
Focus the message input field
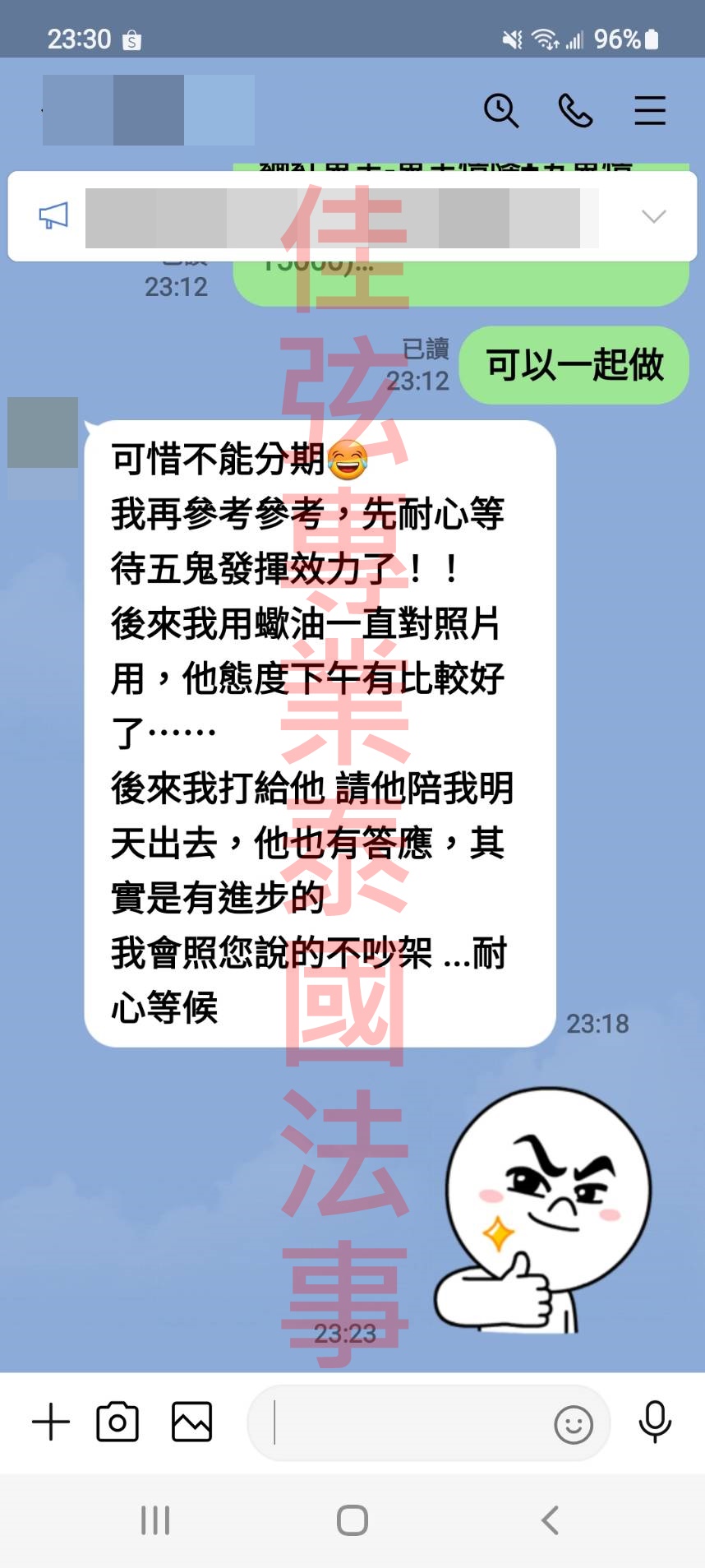pos(403,1422)
